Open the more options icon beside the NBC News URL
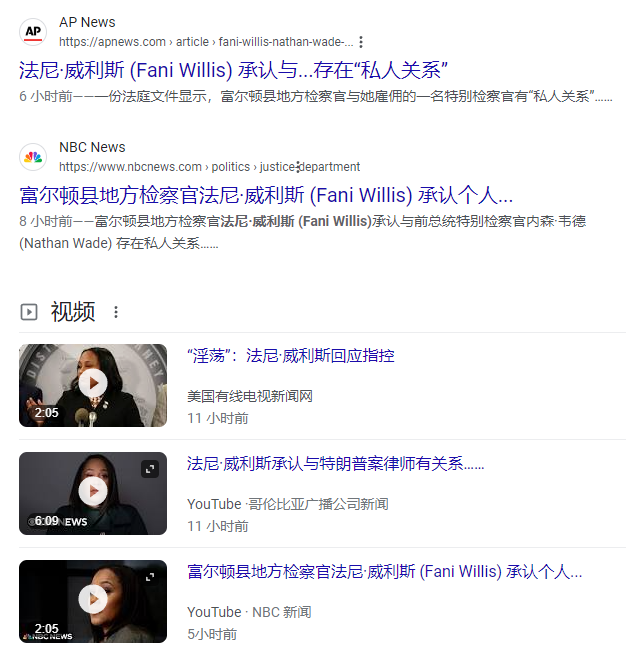The height and width of the screenshot is (650, 626). pos(298,167)
